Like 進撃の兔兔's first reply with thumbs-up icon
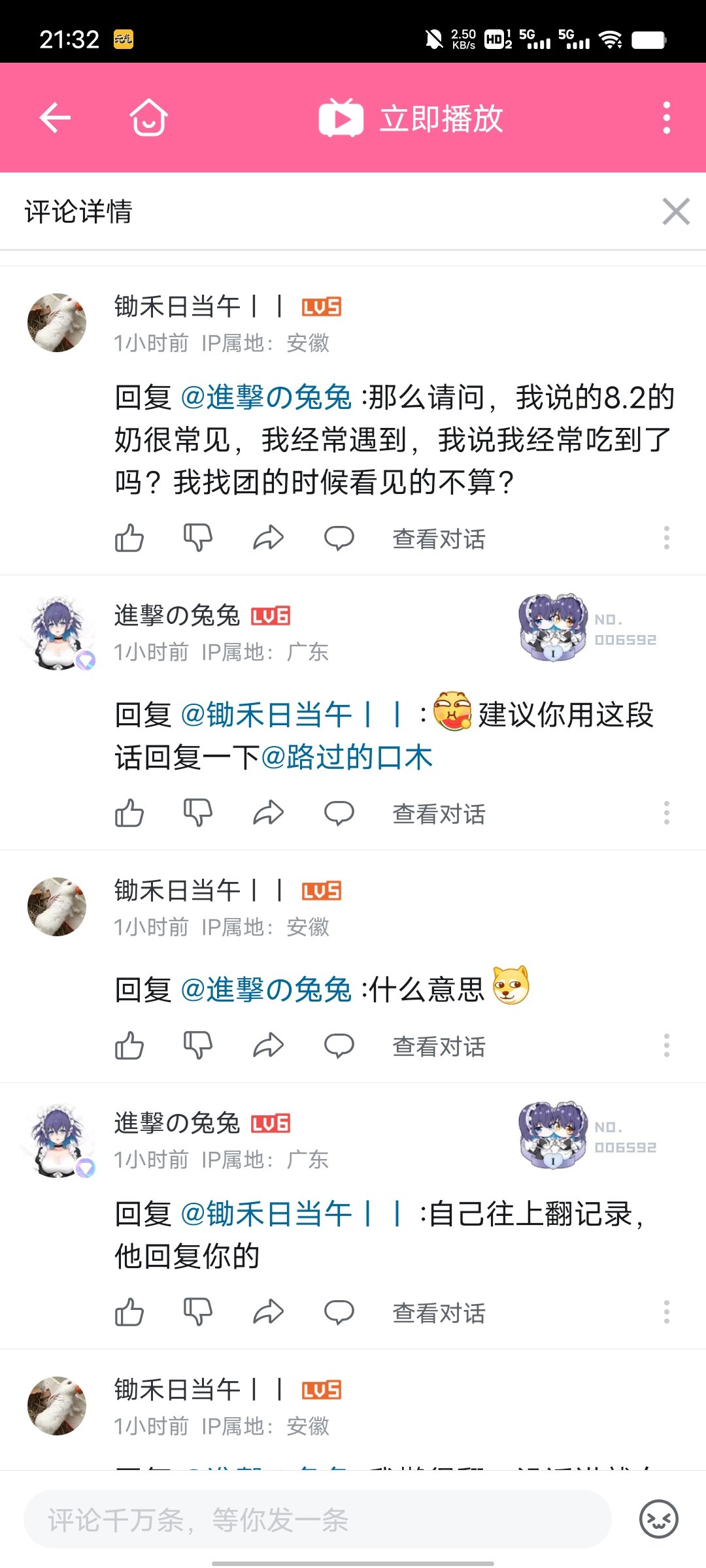The width and height of the screenshot is (706, 1568). 129,812
